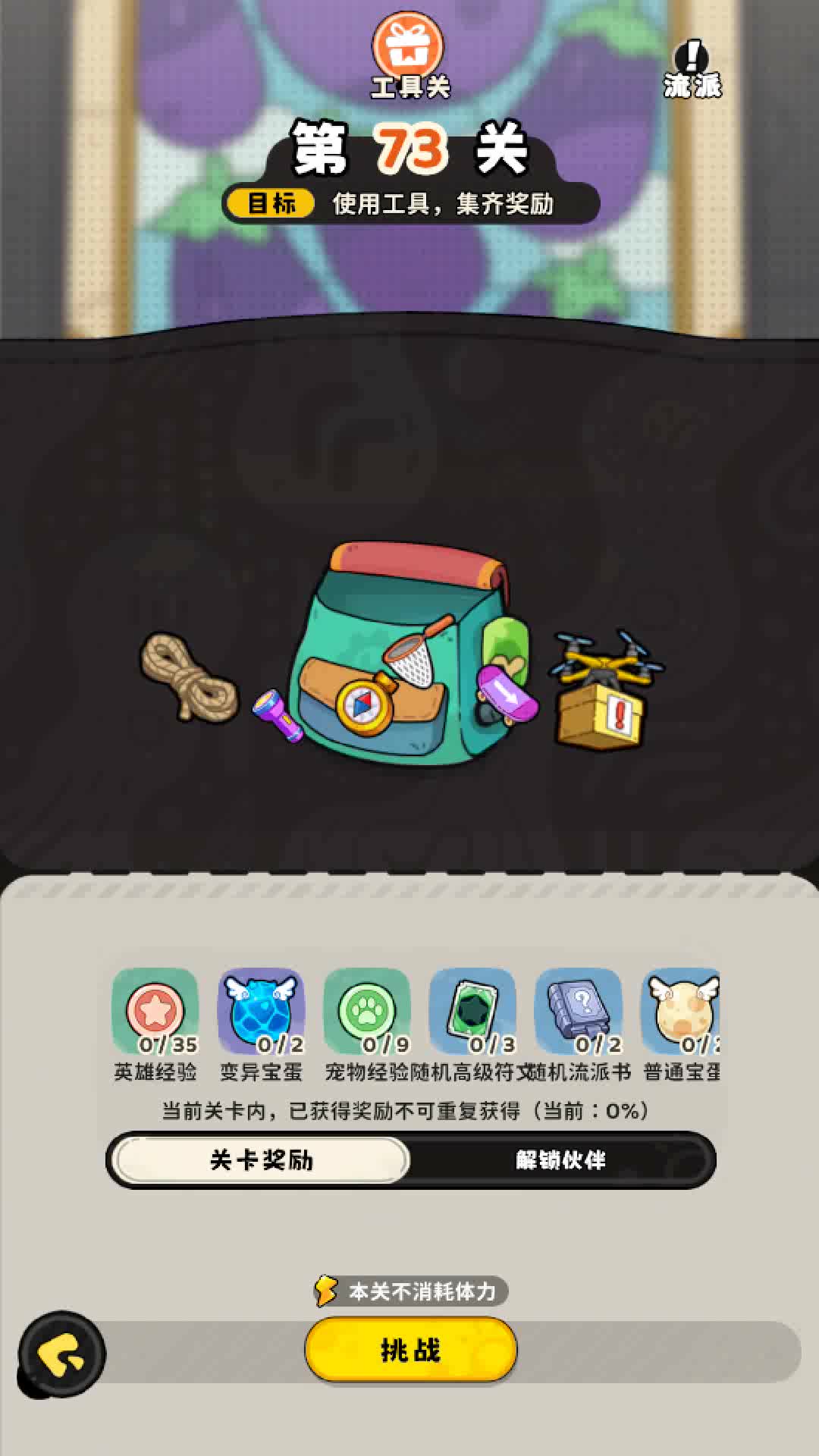
Task: View the 随机流派书 reward item
Action: point(579,1012)
